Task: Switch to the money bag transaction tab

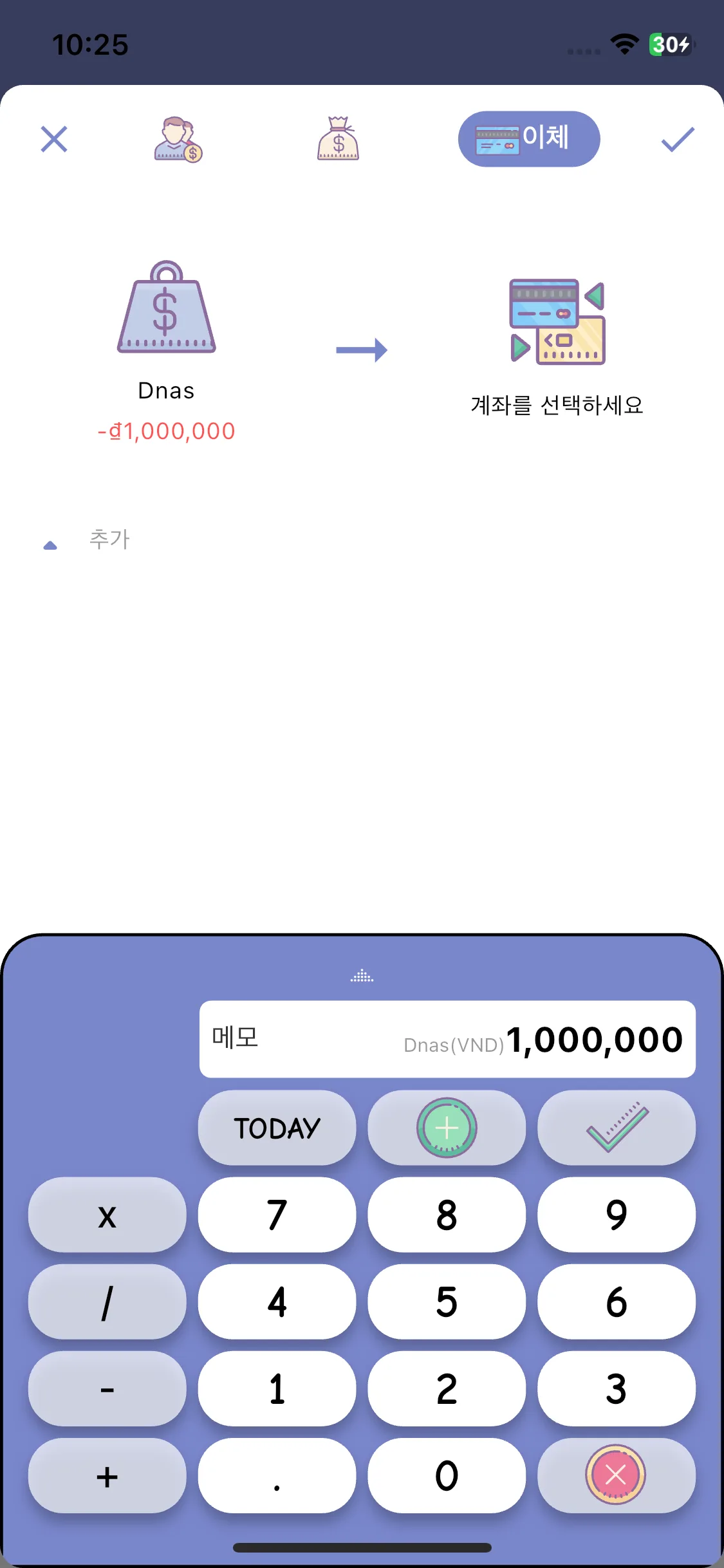Action: click(338, 139)
